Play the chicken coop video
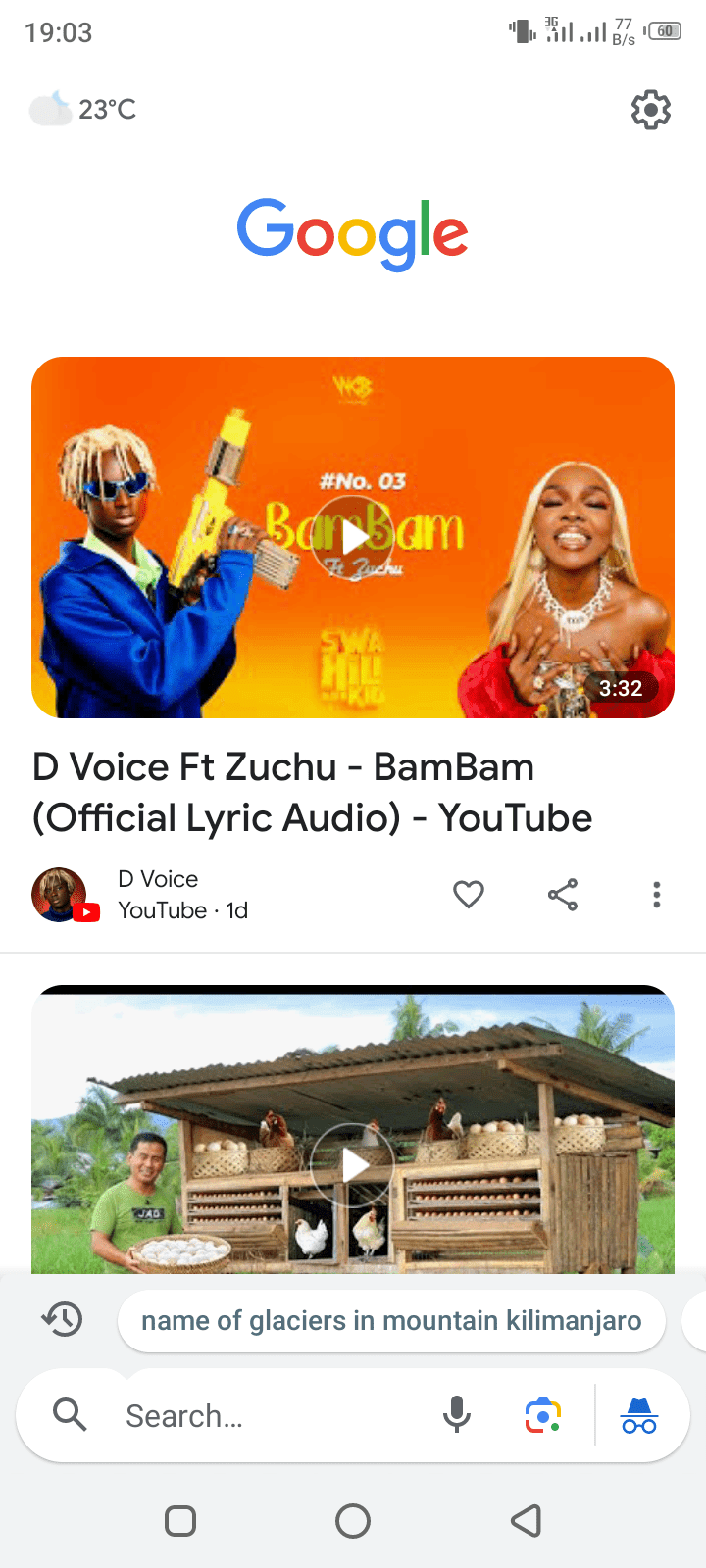The height and width of the screenshot is (1568, 706). (353, 1164)
